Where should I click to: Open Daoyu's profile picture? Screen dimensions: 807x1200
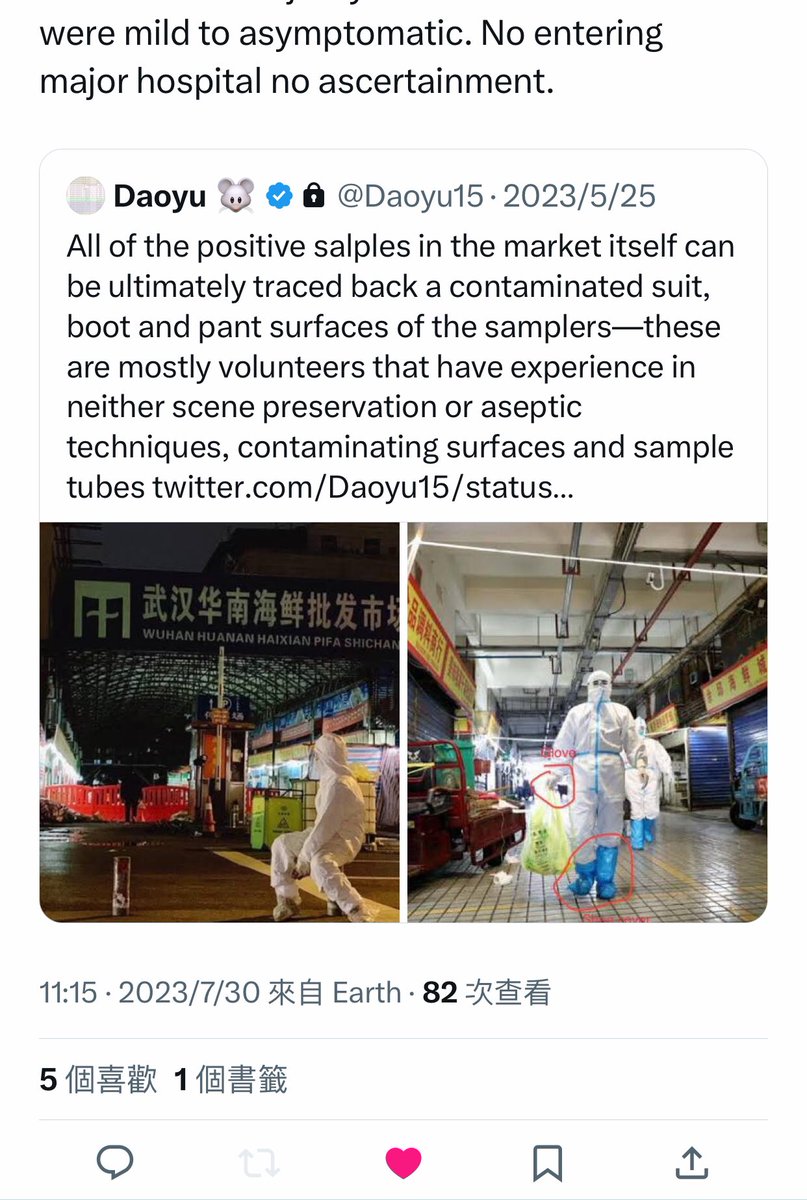click(x=86, y=196)
